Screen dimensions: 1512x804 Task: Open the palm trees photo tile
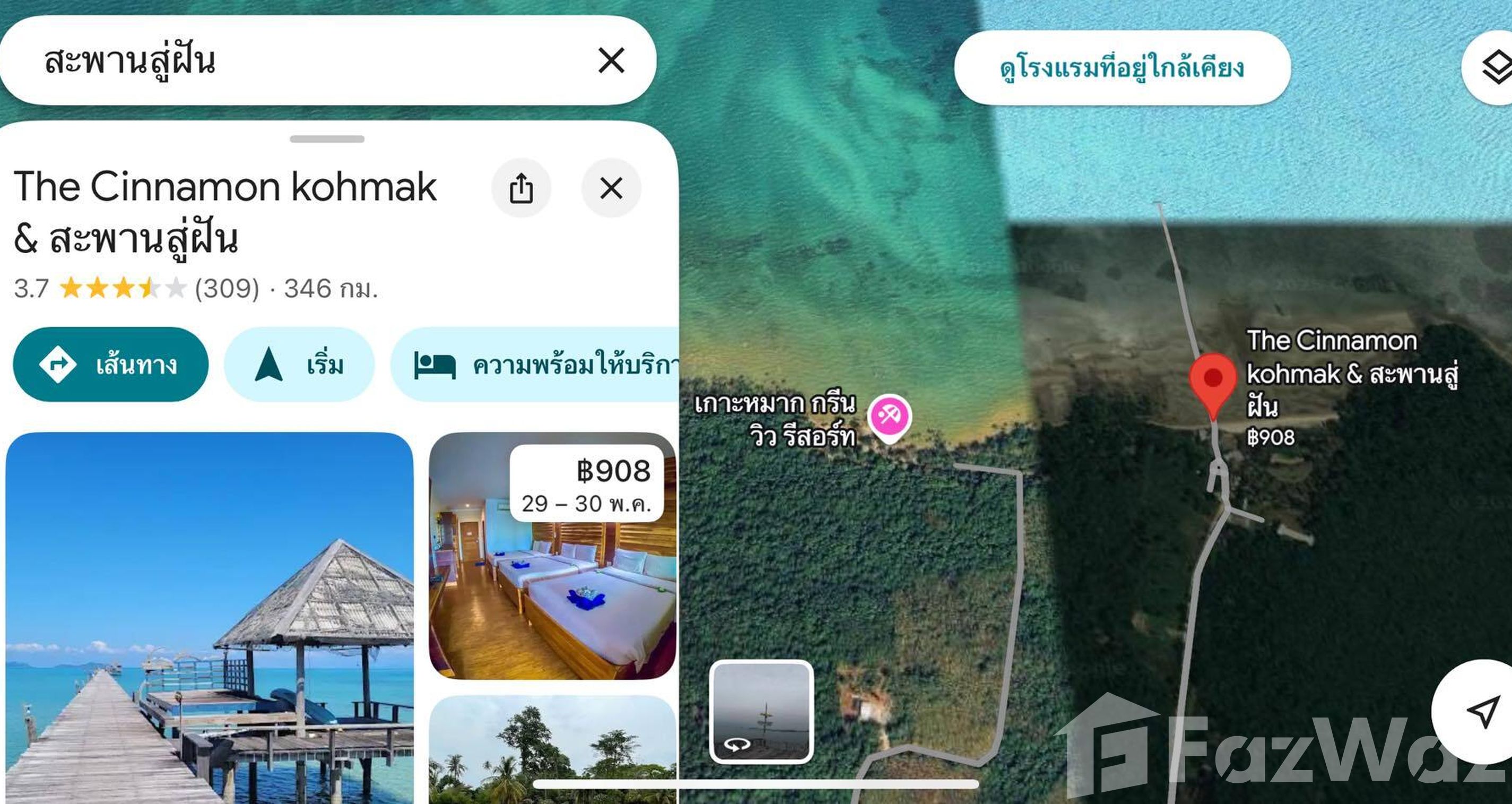552,752
